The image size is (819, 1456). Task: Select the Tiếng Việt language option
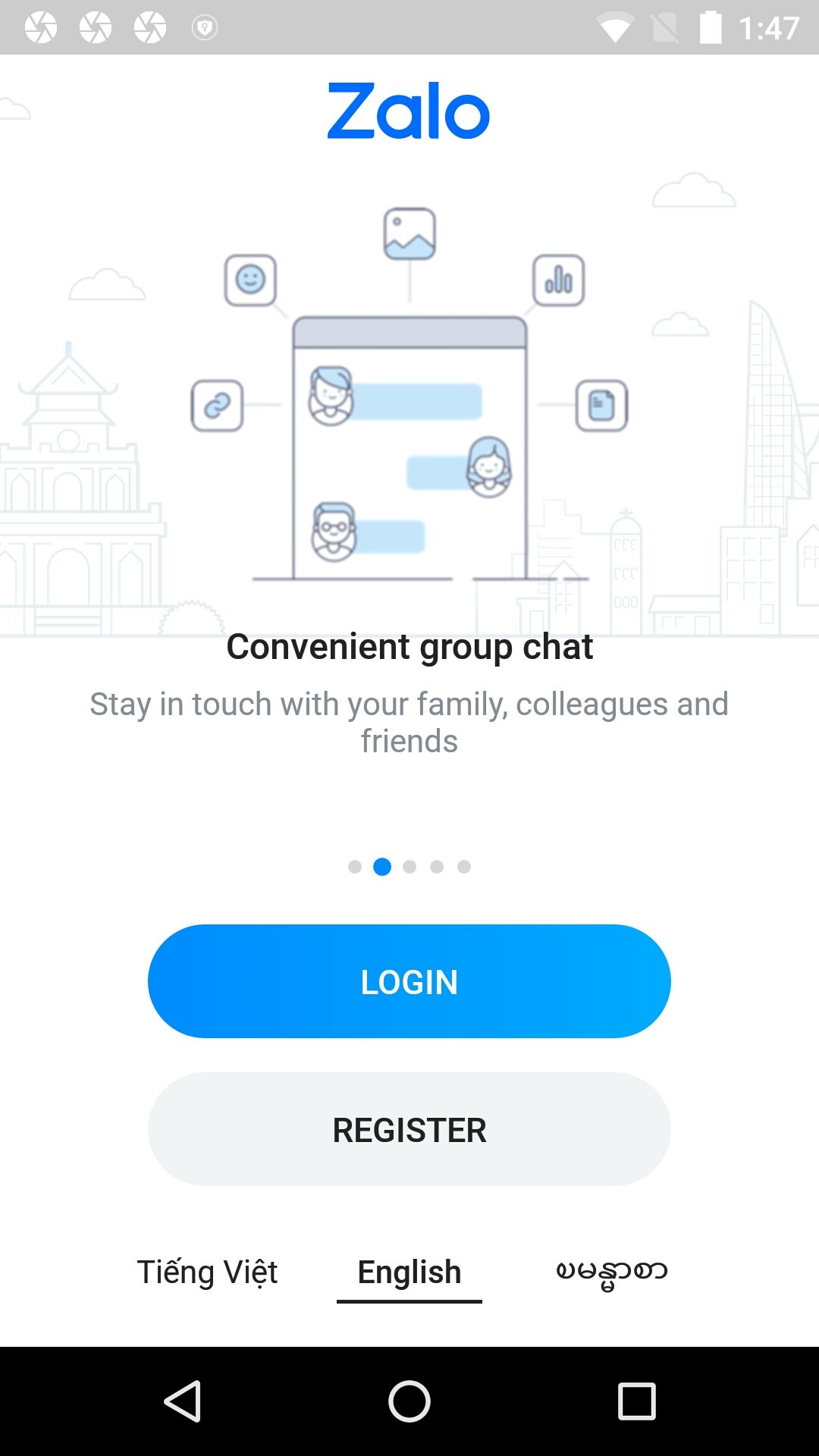(207, 1272)
